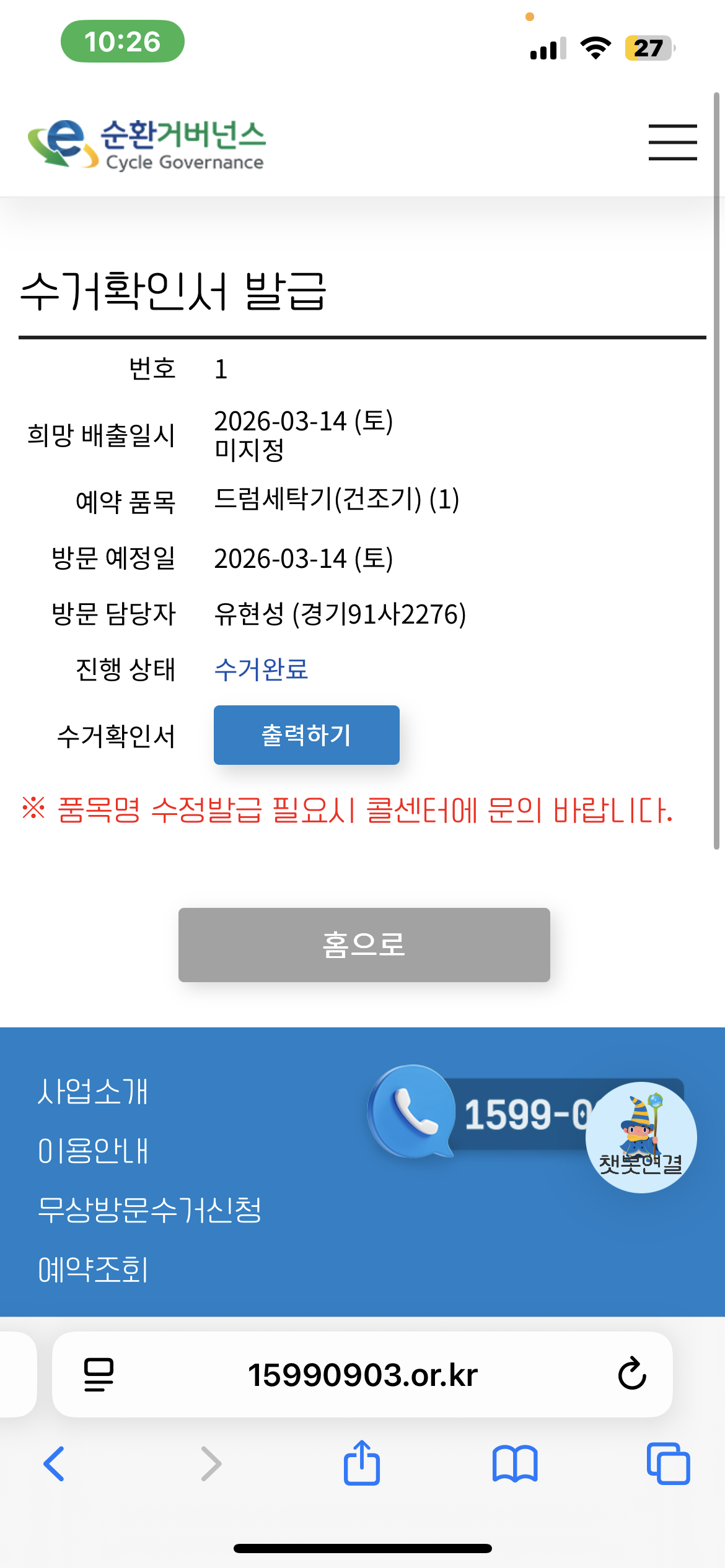Open the 이용안내 footer link

click(x=93, y=1151)
